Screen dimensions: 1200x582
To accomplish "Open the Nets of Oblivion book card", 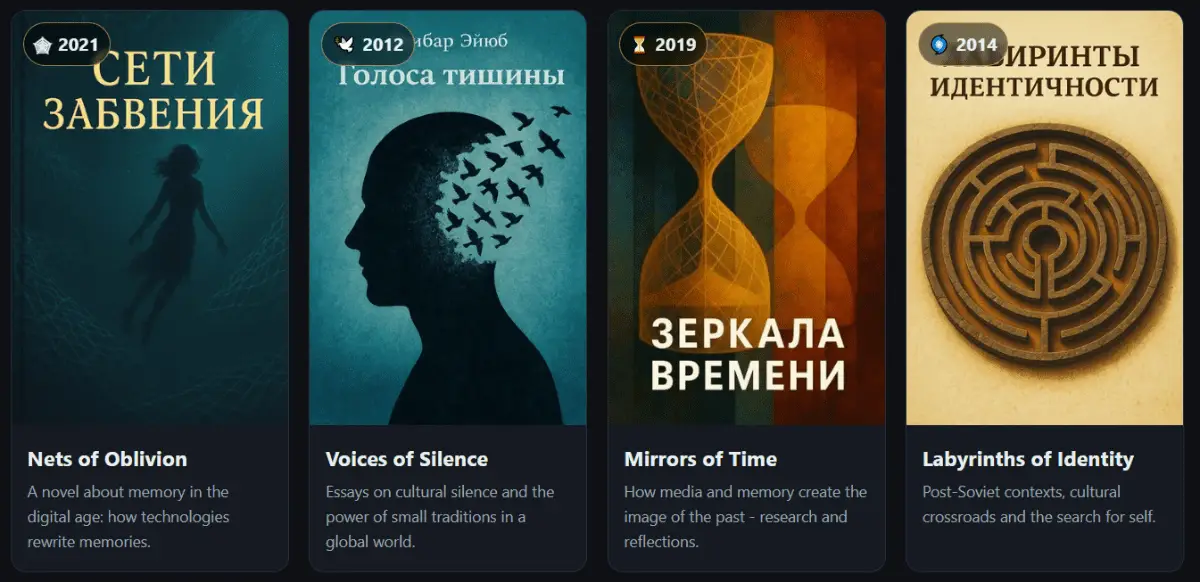I will (149, 290).
